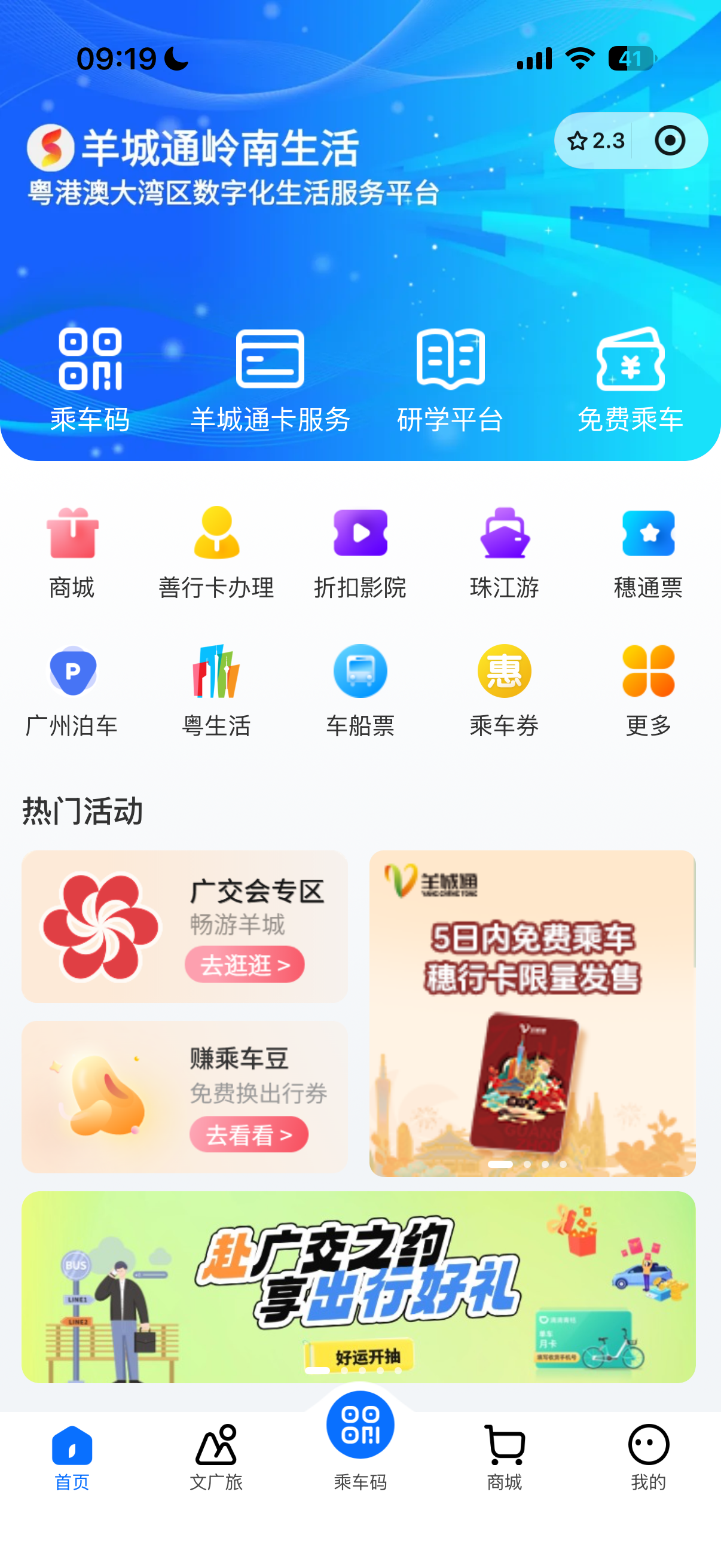Image resolution: width=721 pixels, height=1568 pixels.
Task: Open 车船票
Action: 360,690
